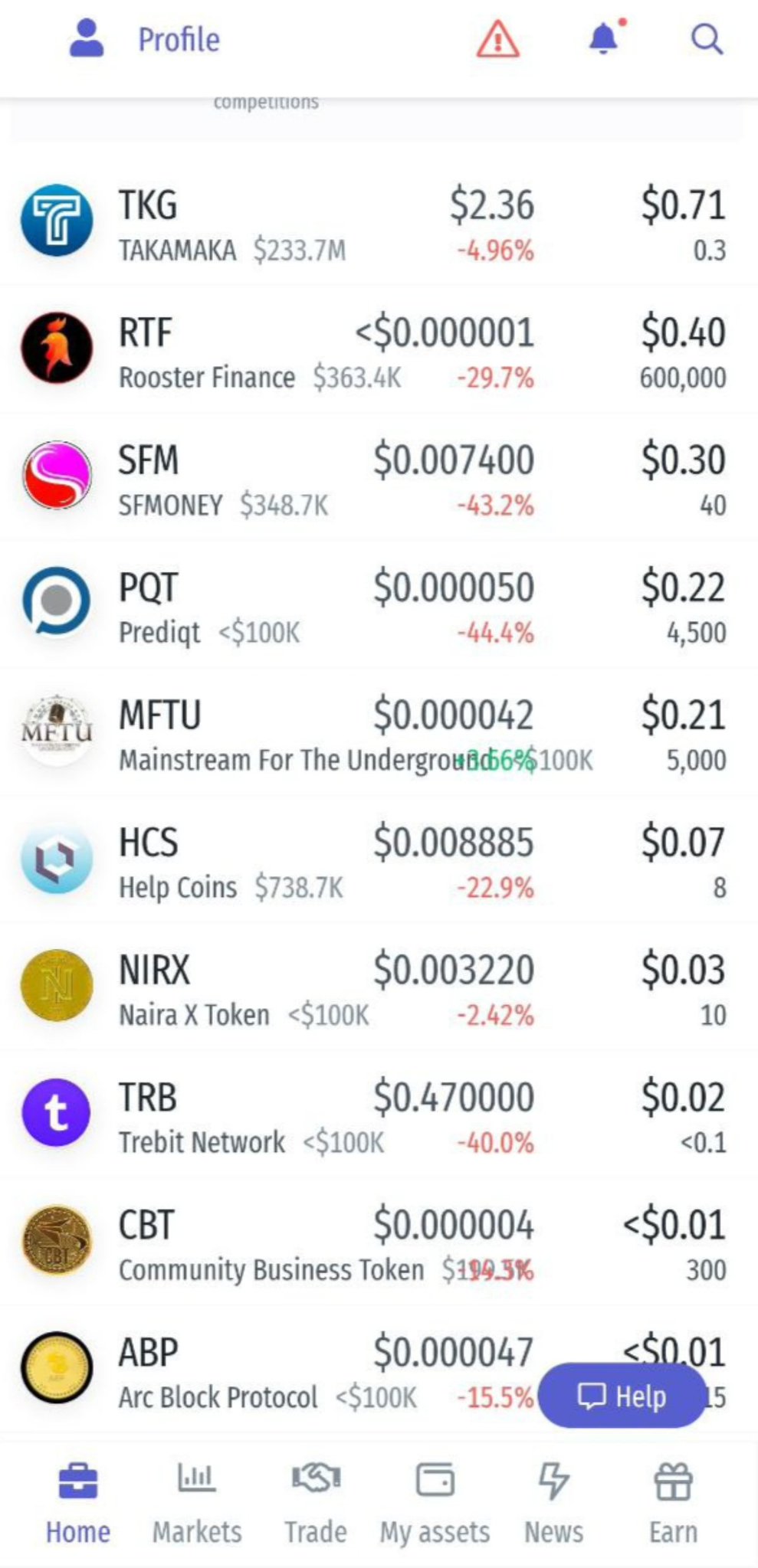Switch to the News tab
This screenshot has width=758, height=1568.
tap(553, 1503)
